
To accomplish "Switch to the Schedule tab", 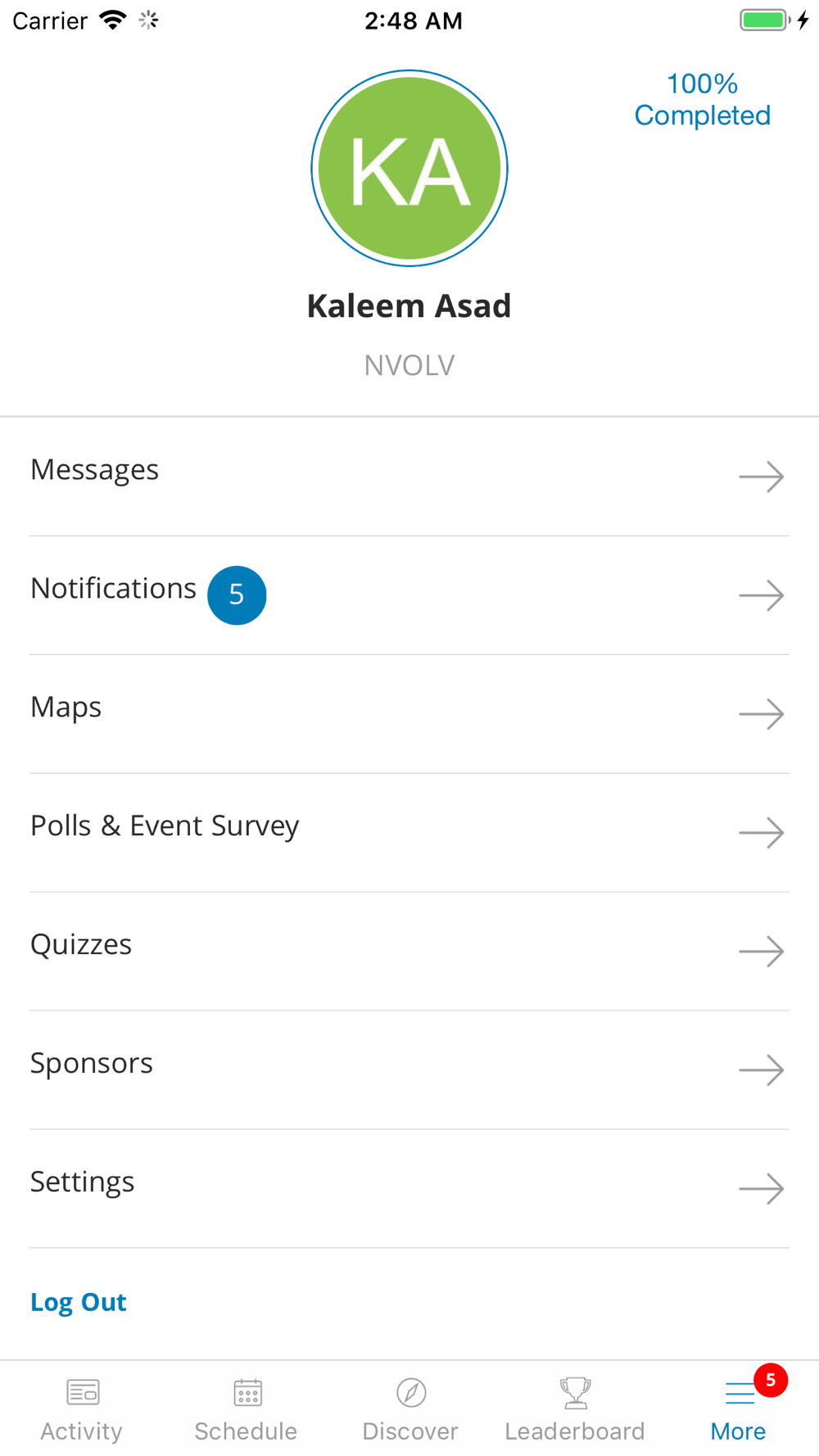I will click(x=246, y=1409).
